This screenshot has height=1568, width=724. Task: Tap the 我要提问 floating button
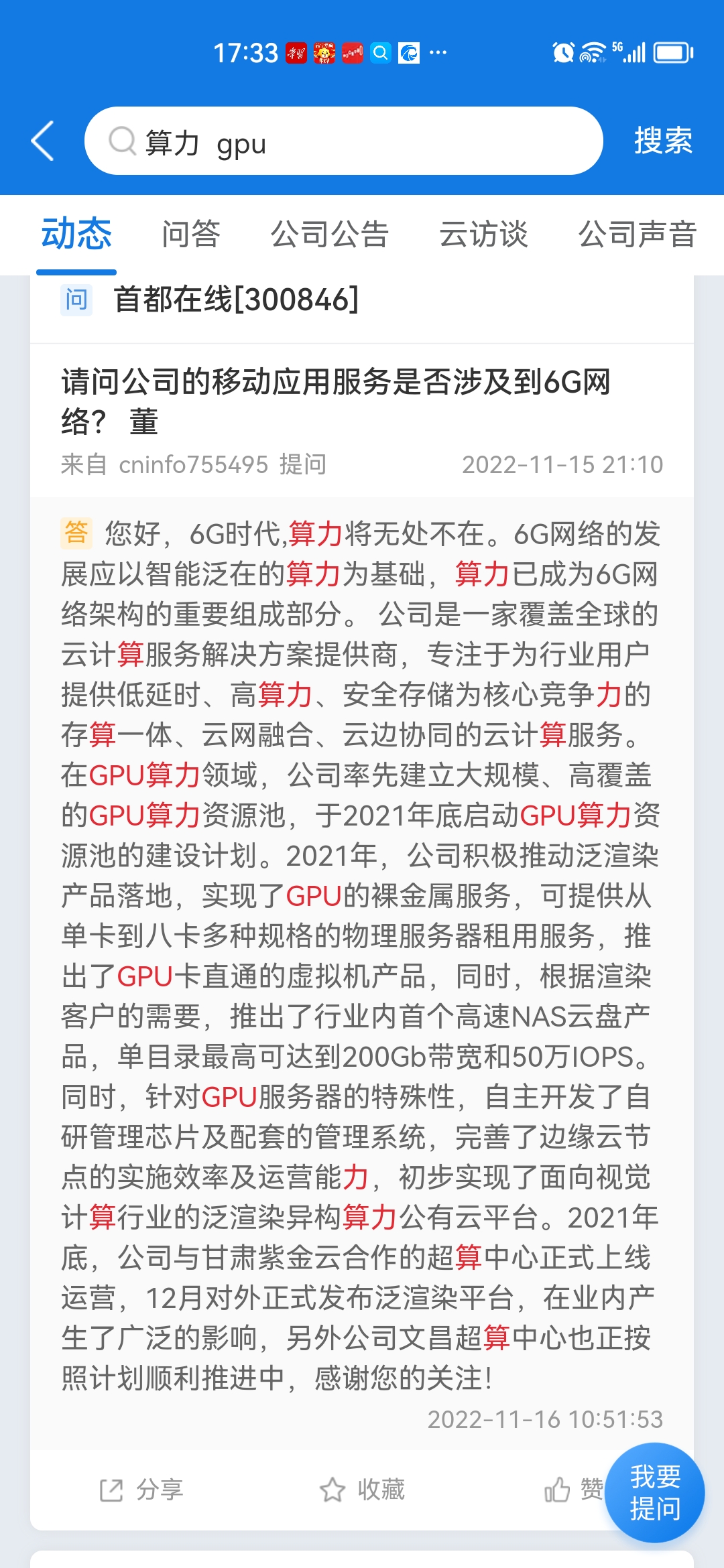[x=654, y=1492]
